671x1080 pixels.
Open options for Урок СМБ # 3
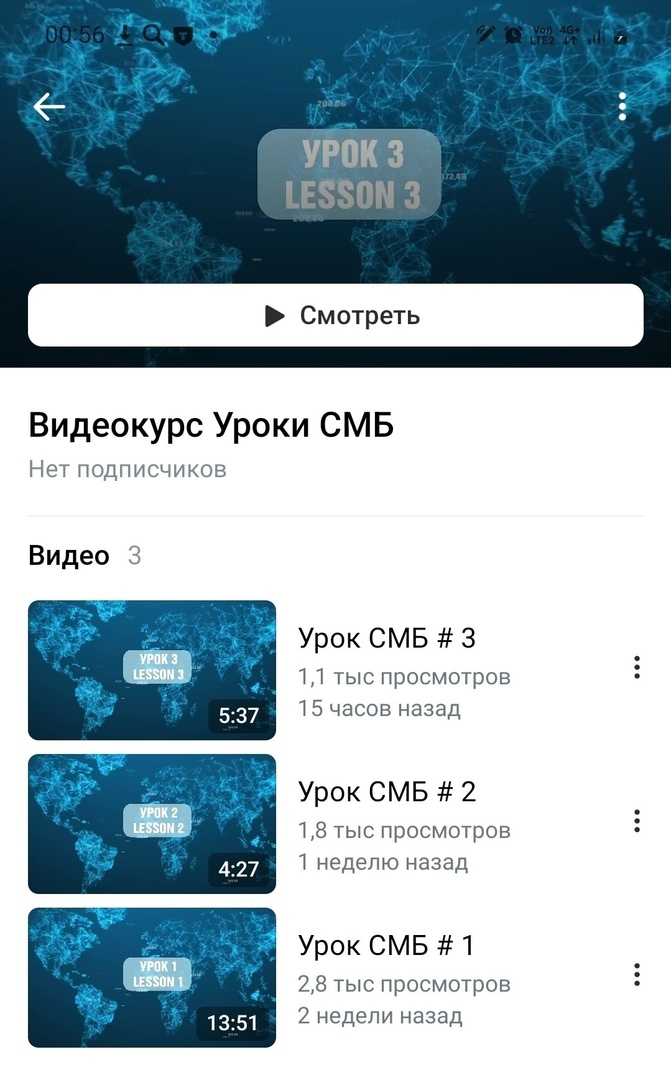tap(636, 668)
